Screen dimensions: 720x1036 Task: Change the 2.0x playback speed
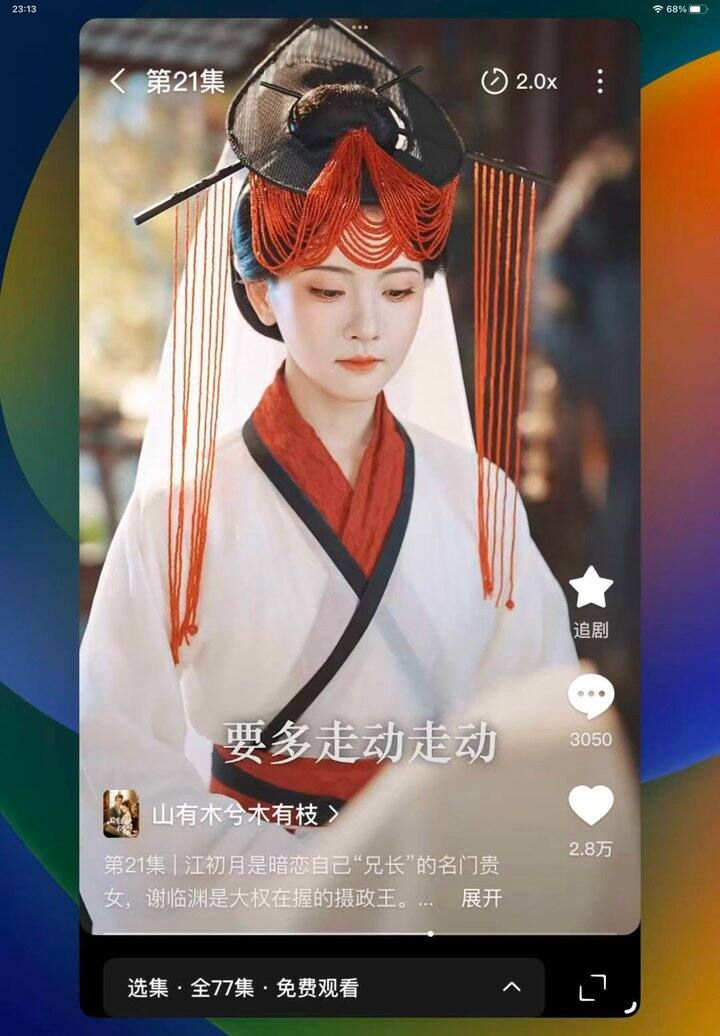tap(519, 82)
